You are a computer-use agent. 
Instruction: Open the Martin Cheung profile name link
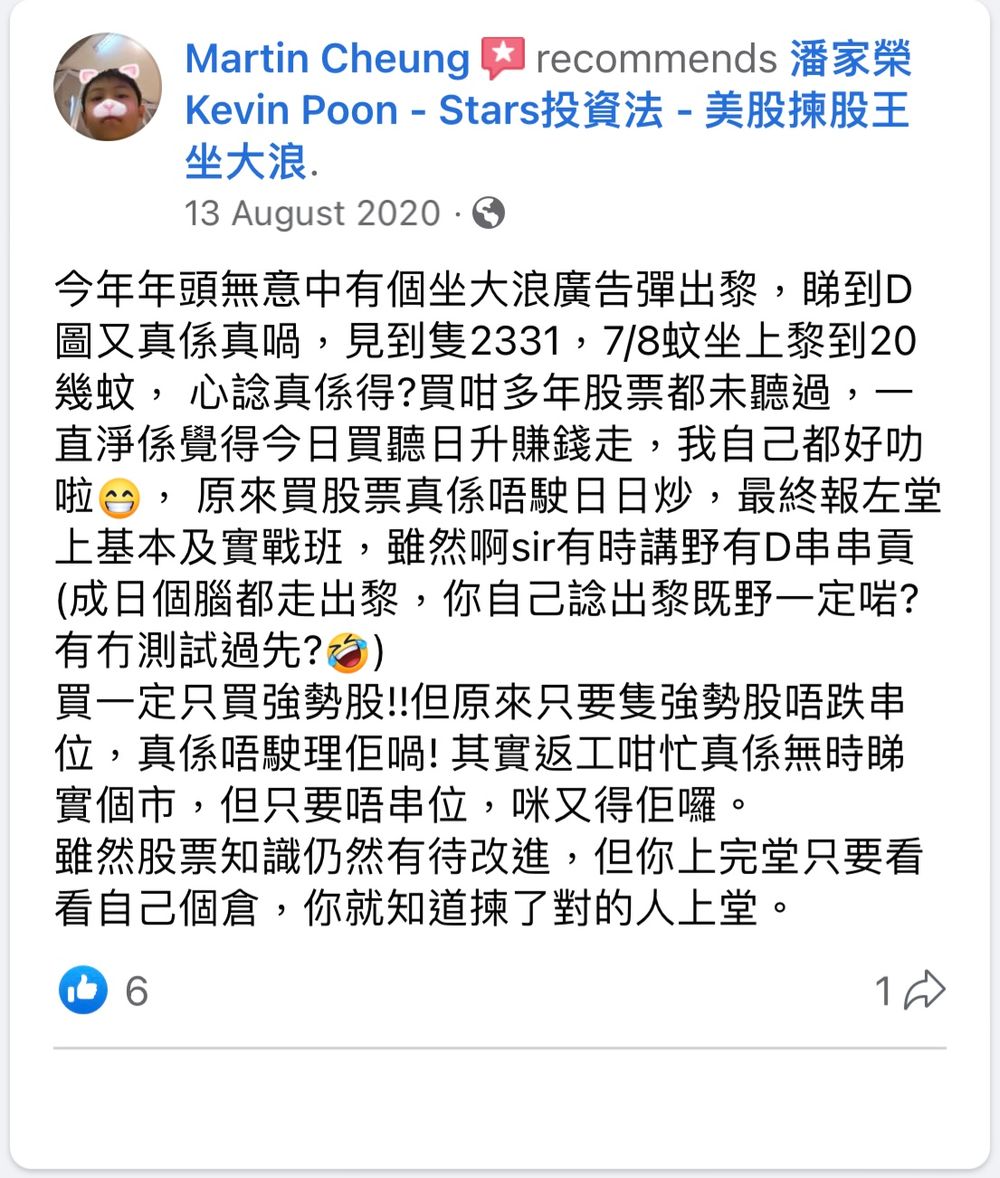[328, 59]
